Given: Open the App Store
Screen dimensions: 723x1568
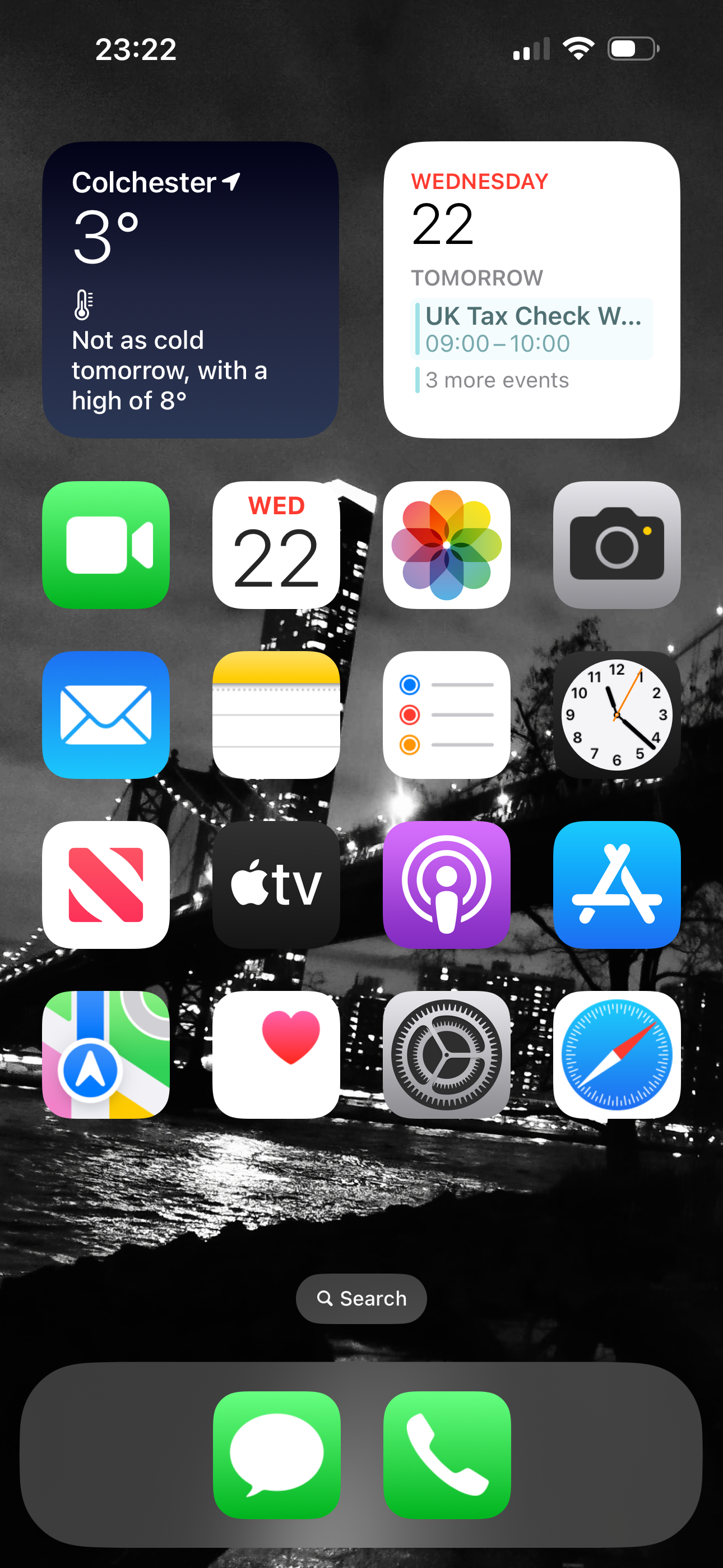Looking at the screenshot, I should tap(617, 884).
